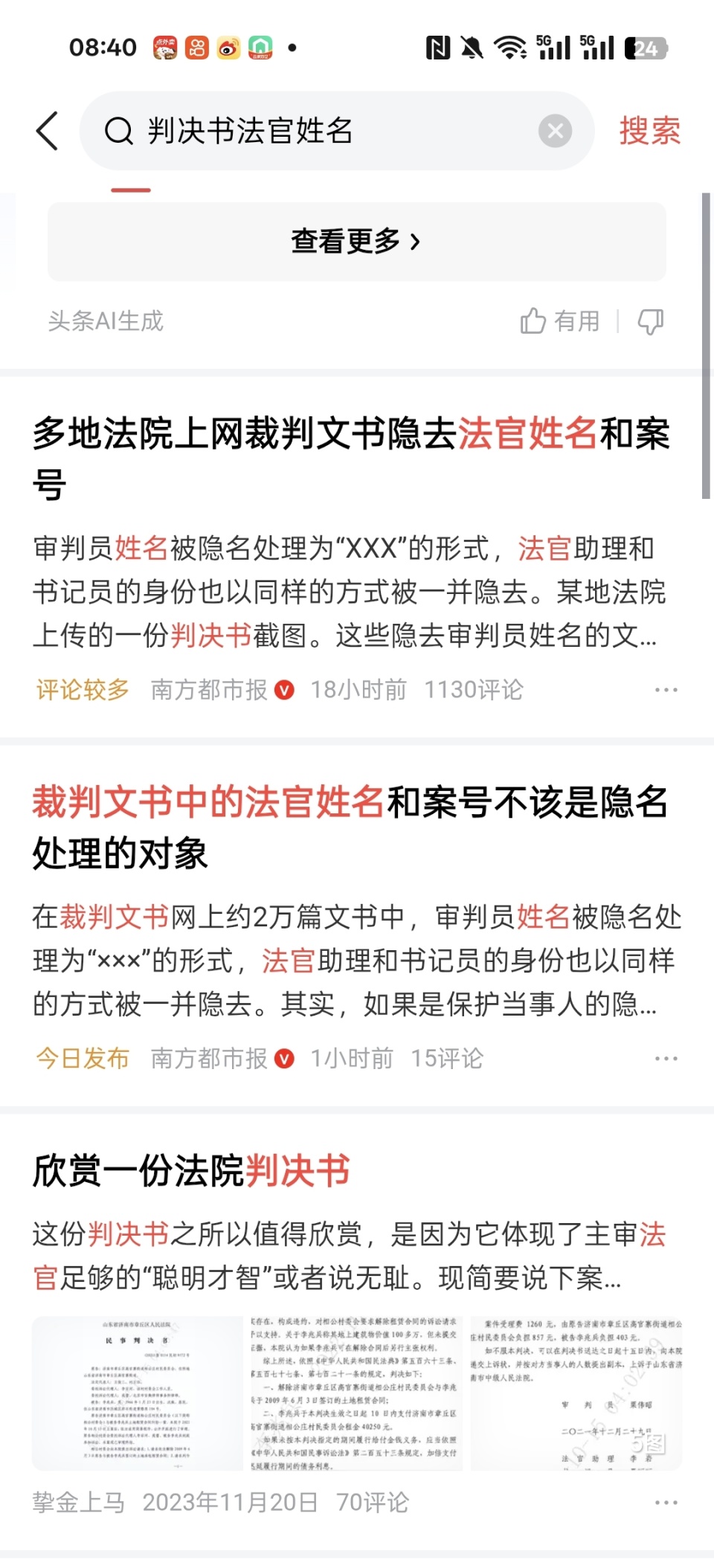The image size is (714, 1568).
Task: Tap the magnifier icon inside the search bar
Action: tap(117, 130)
